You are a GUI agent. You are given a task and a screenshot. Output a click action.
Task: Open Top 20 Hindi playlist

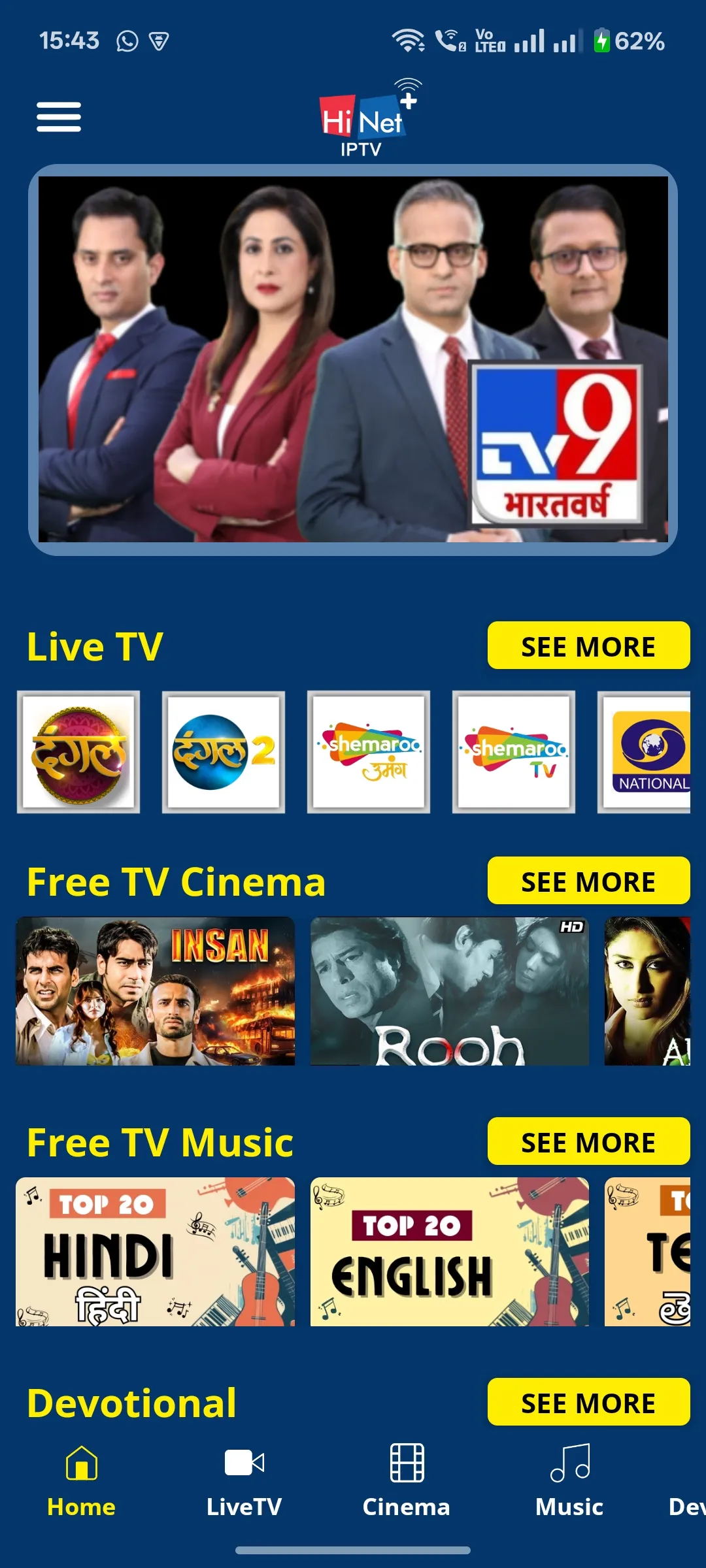155,1252
